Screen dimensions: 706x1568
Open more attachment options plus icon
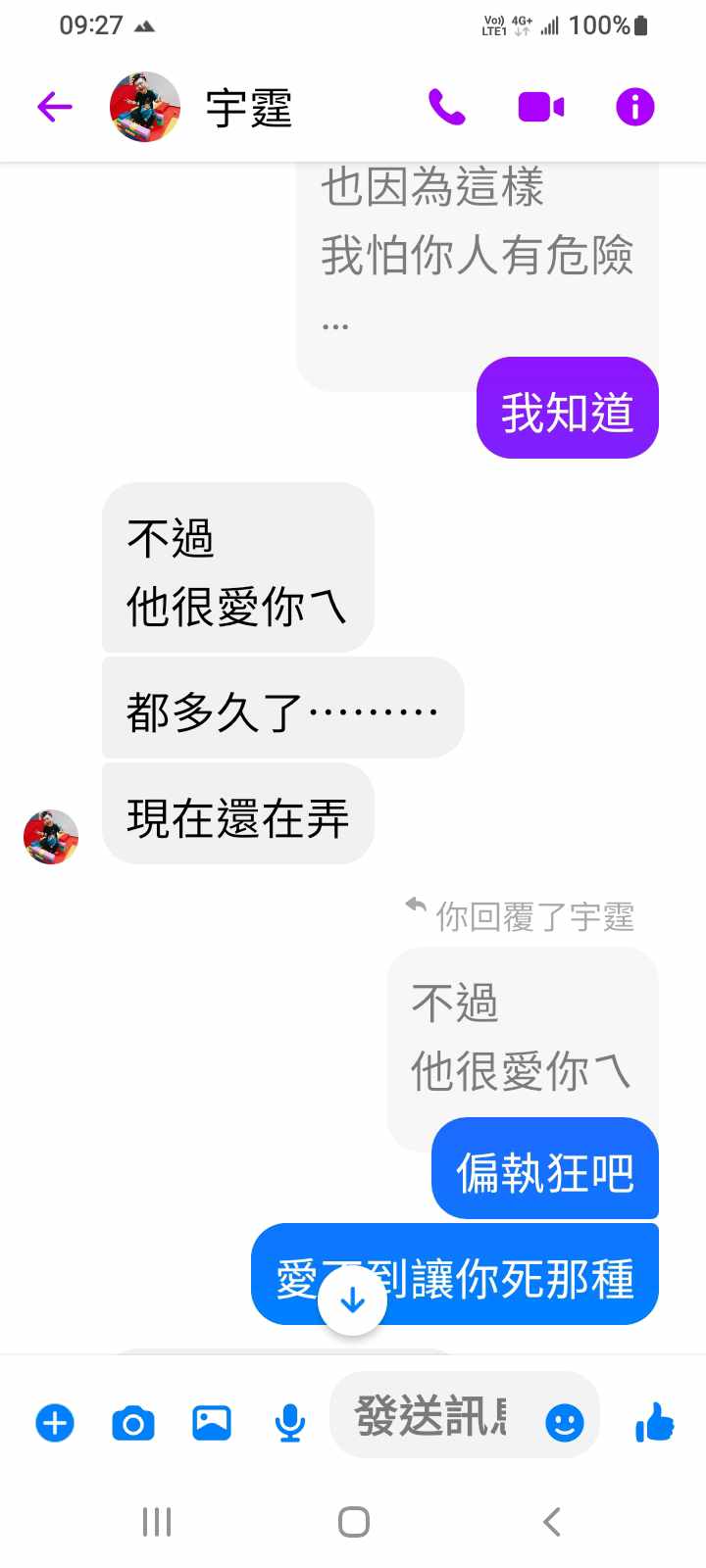coord(55,1422)
